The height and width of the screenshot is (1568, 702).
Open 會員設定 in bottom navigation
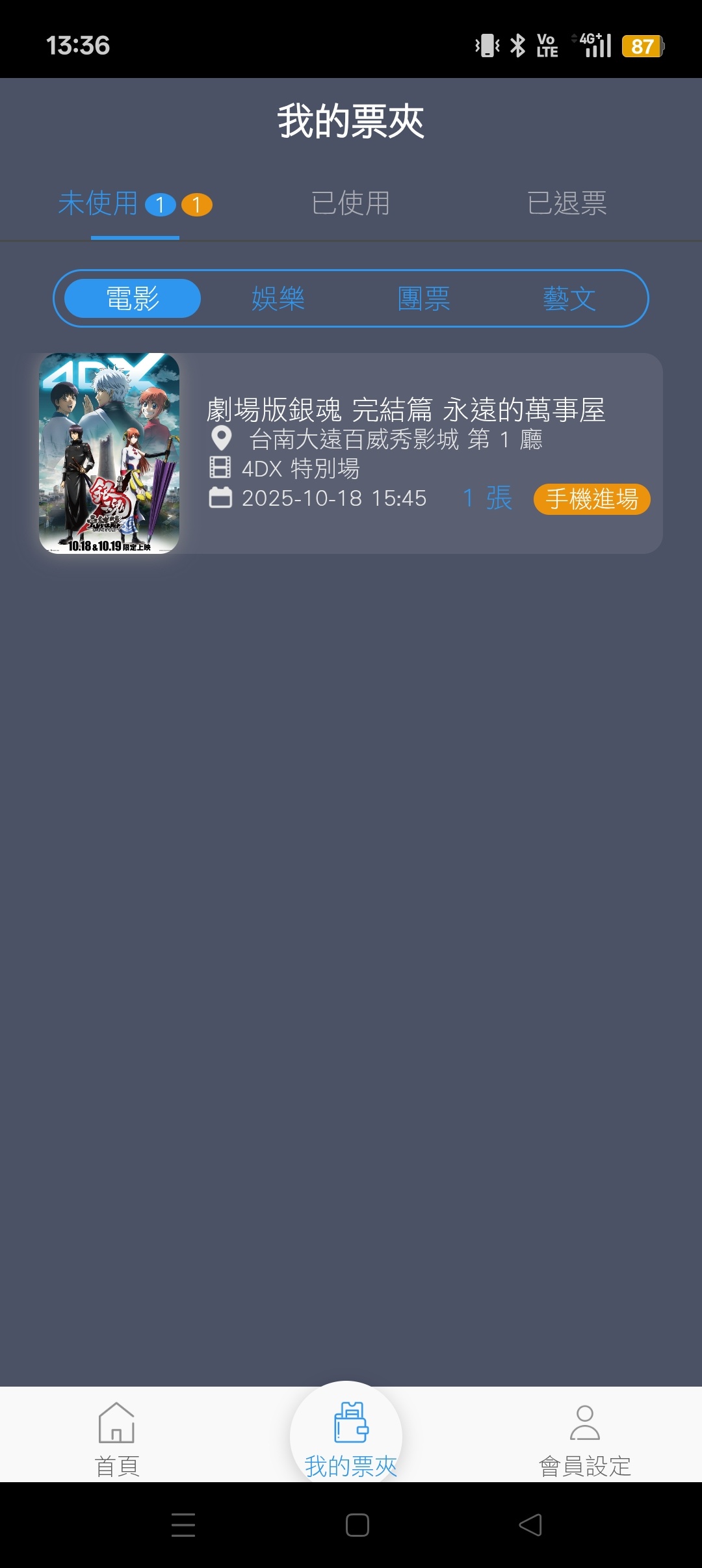(x=585, y=1438)
